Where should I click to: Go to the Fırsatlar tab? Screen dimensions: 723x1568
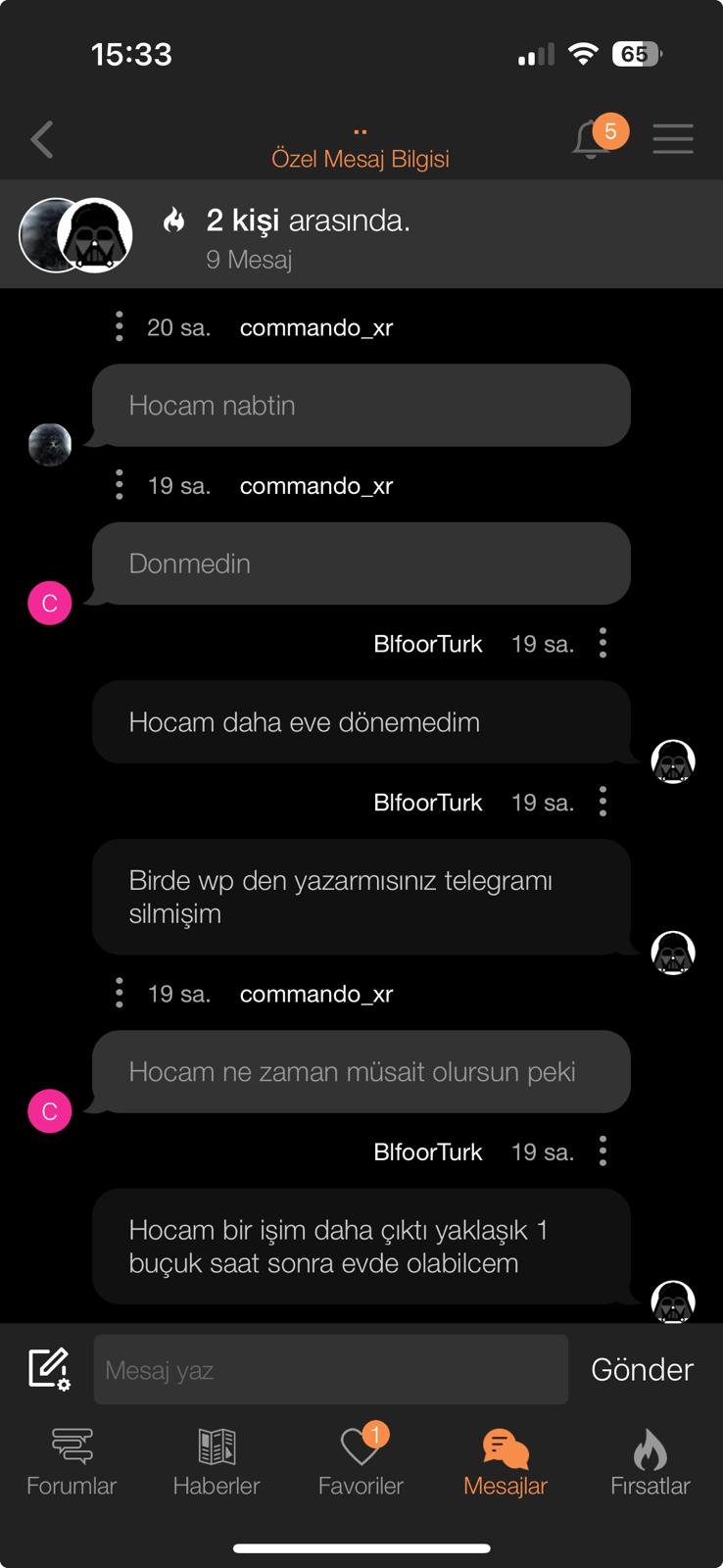651,1462
